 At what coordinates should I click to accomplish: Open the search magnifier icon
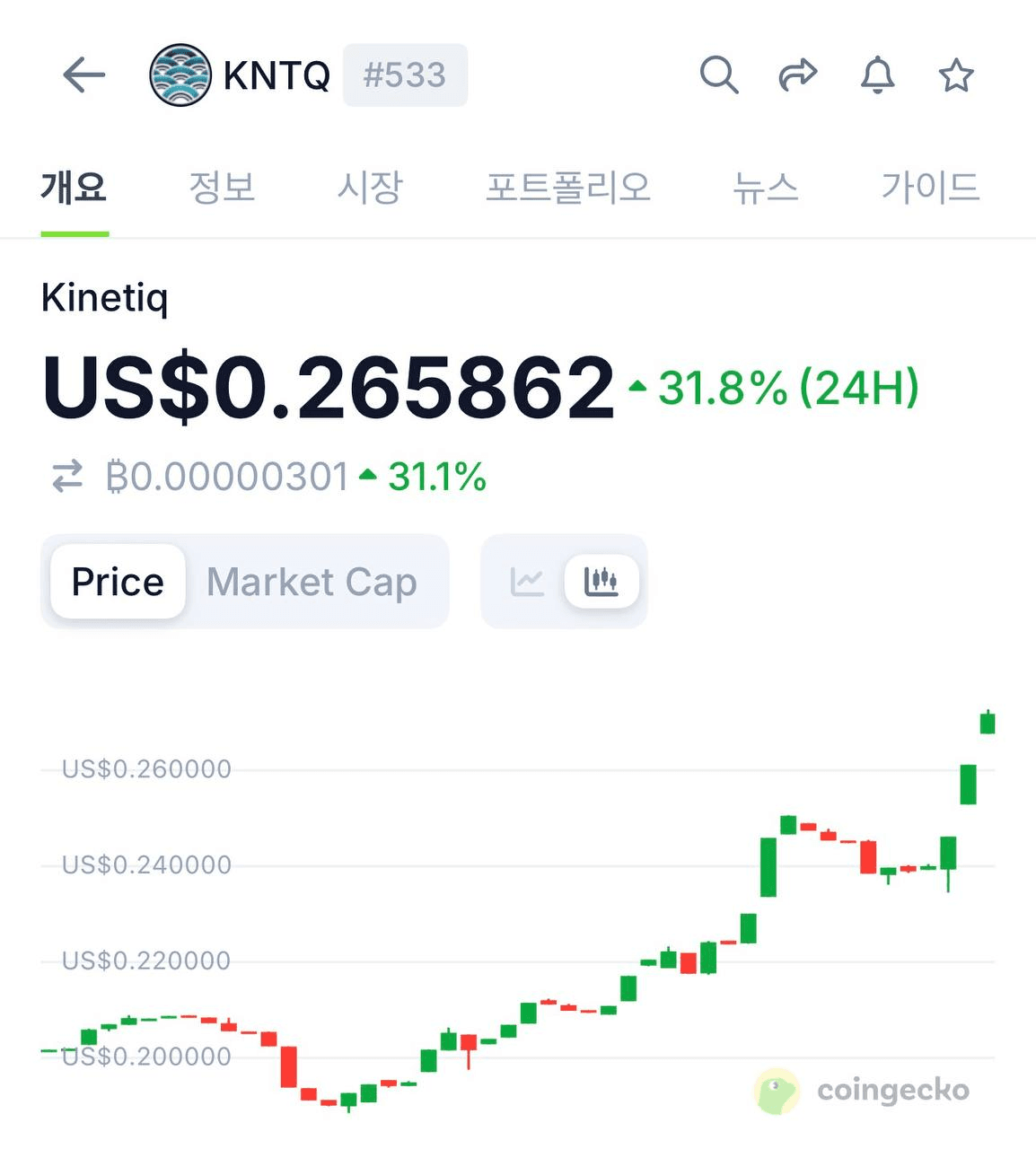click(x=718, y=75)
